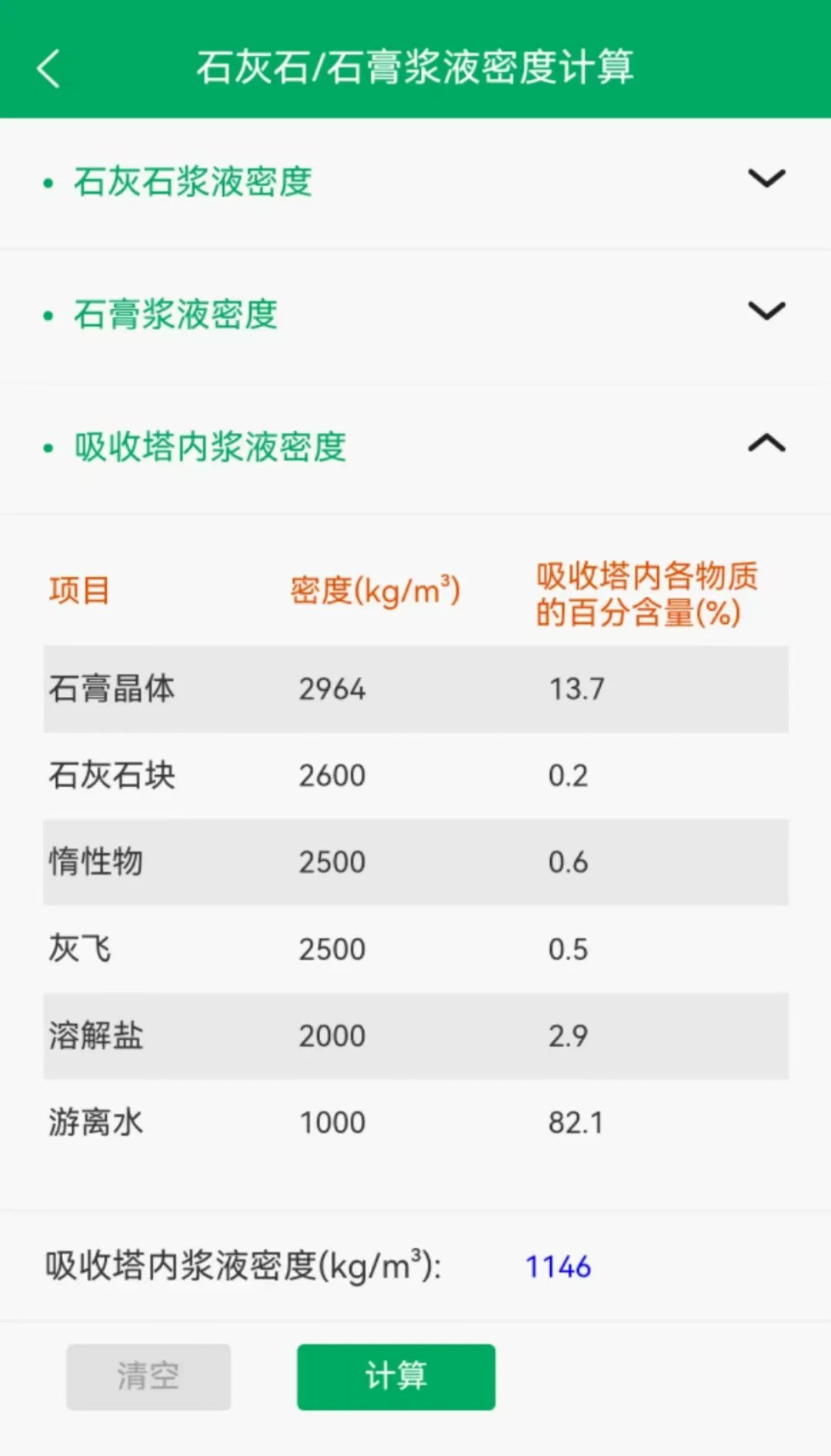
Task: Edit 石灰石块 density value 2600
Action: point(332,775)
